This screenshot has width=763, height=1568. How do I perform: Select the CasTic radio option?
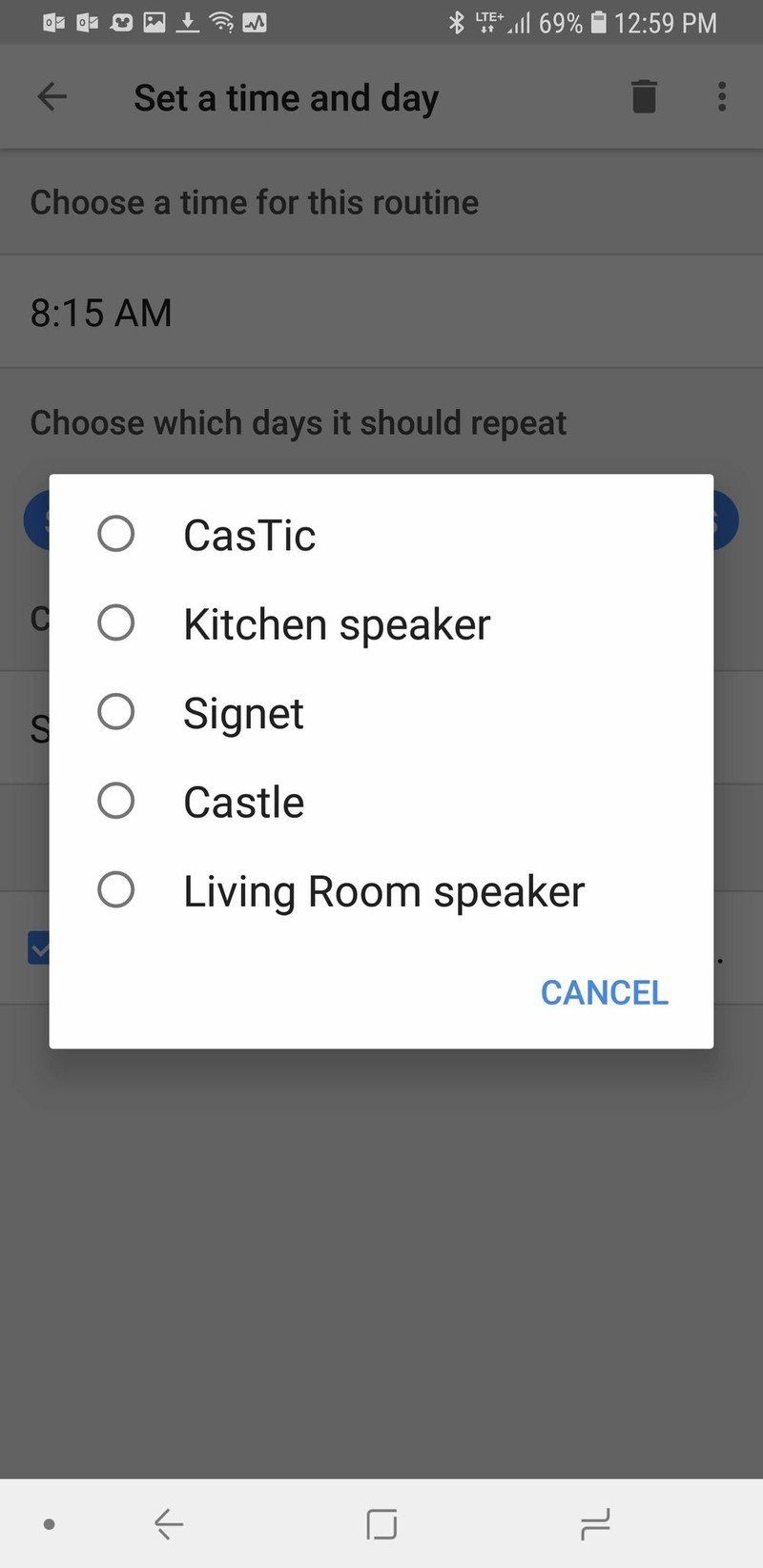click(x=116, y=534)
